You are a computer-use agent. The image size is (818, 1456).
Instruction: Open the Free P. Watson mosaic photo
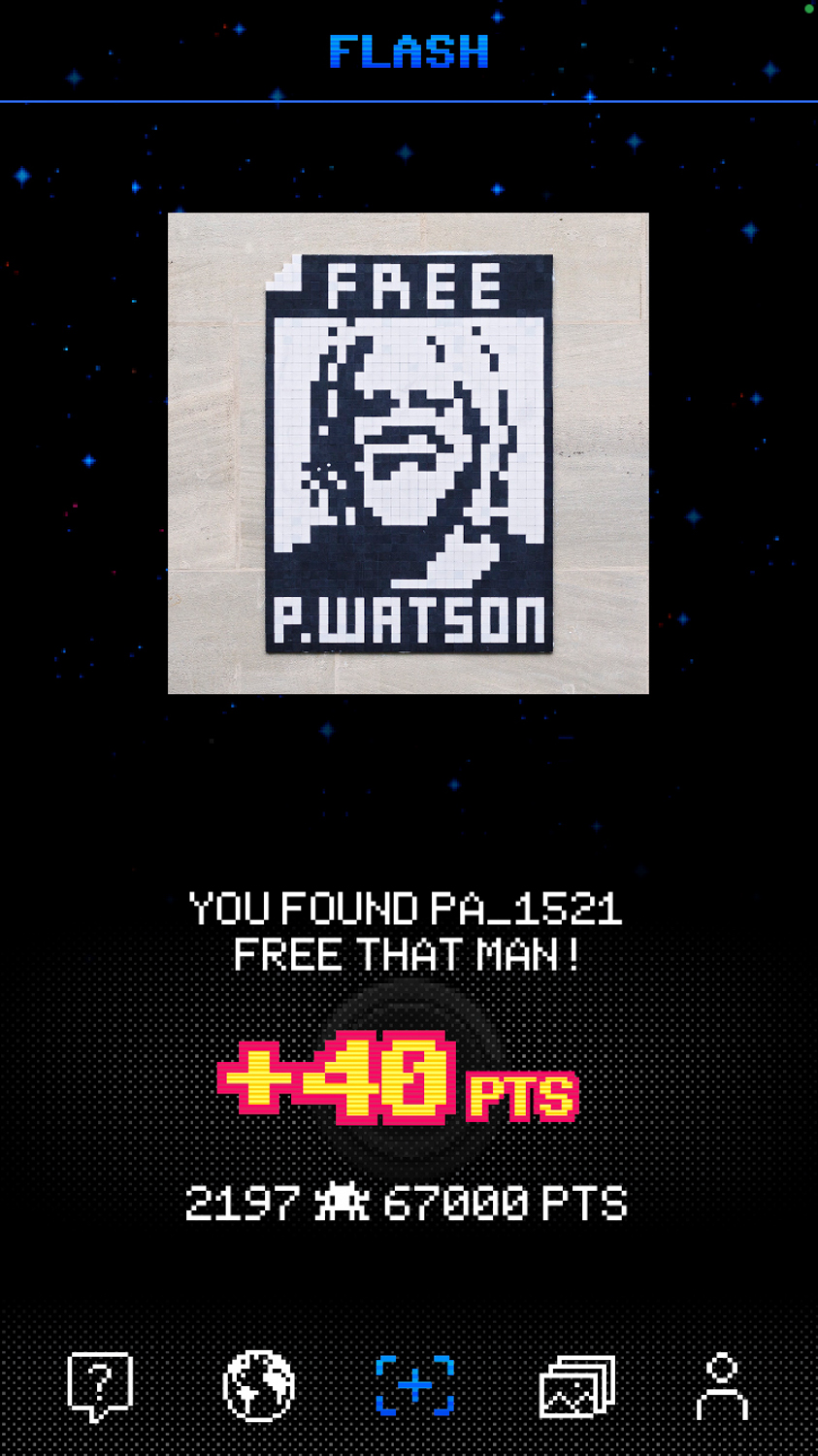(x=409, y=453)
